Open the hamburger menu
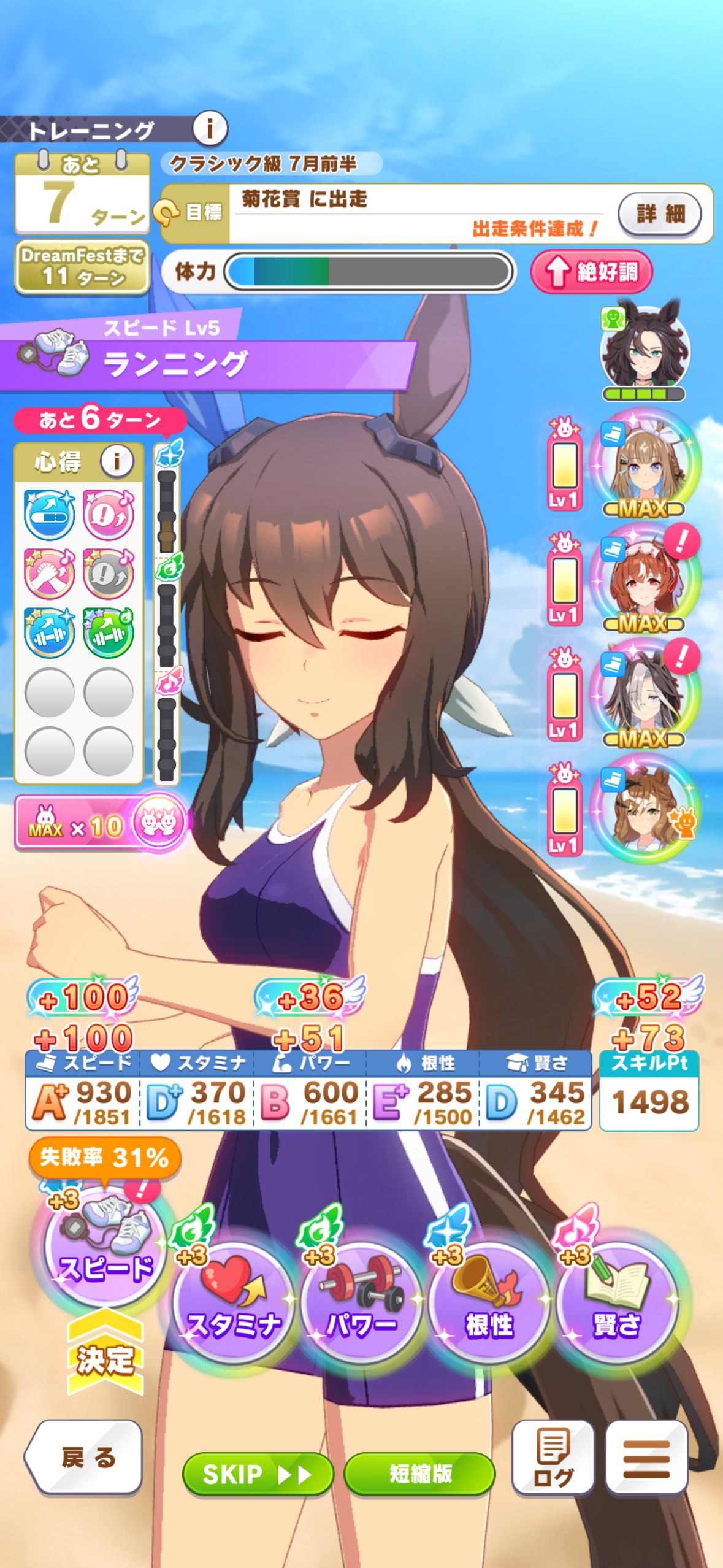723x1568 pixels. point(646,1457)
